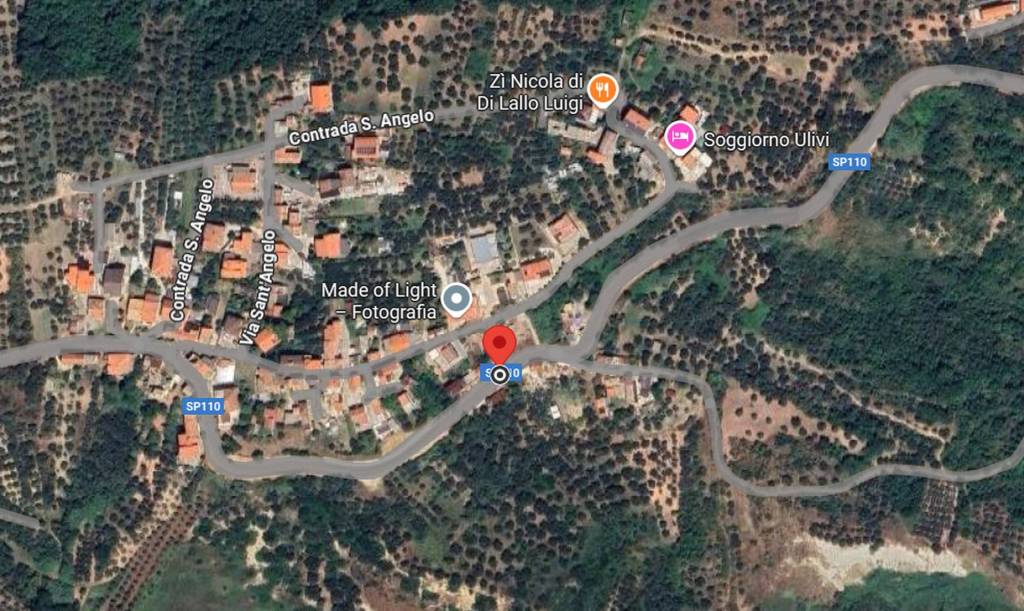This screenshot has height=611, width=1024.
Task: Tap the red dropped pin on SP110
Action: coord(499,345)
